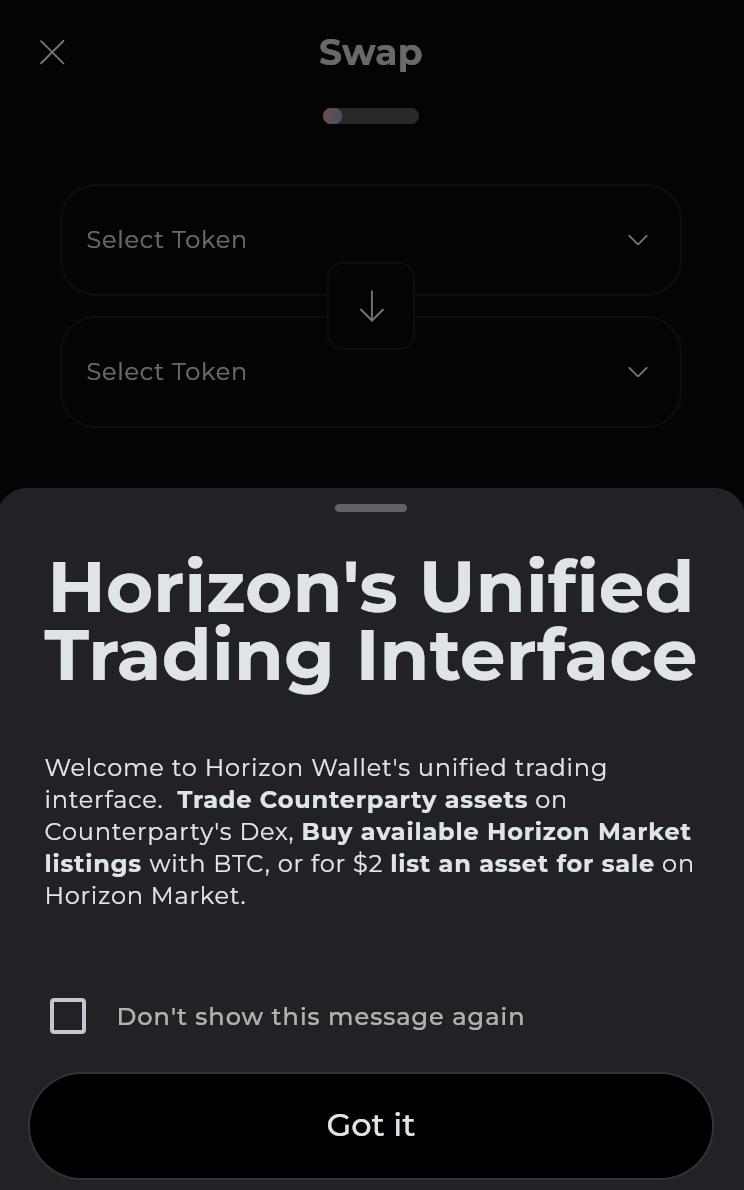Expand the destination token selection list
Image resolution: width=744 pixels, height=1190 pixels.
(371, 371)
